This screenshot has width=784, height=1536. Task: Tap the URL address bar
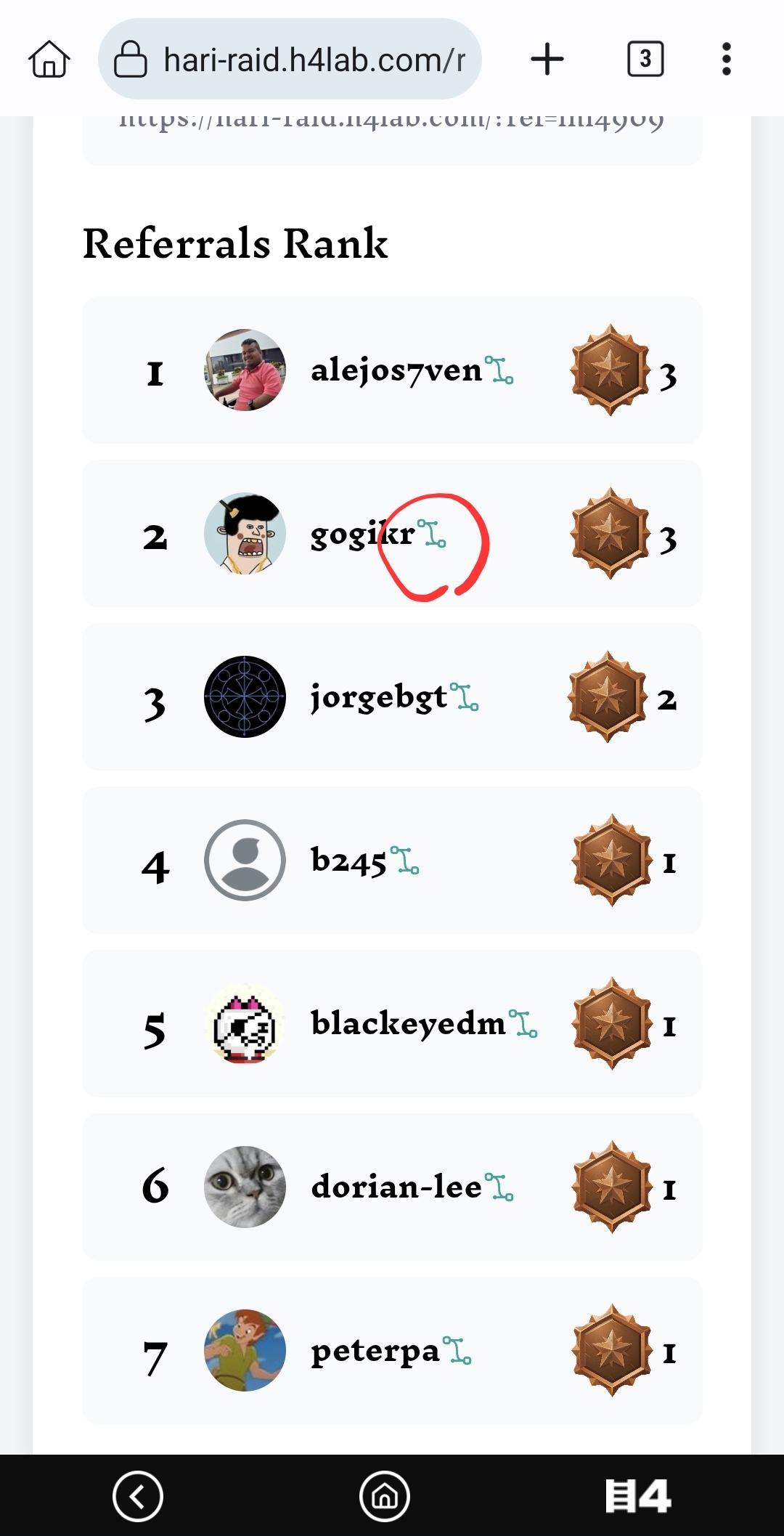point(290,59)
